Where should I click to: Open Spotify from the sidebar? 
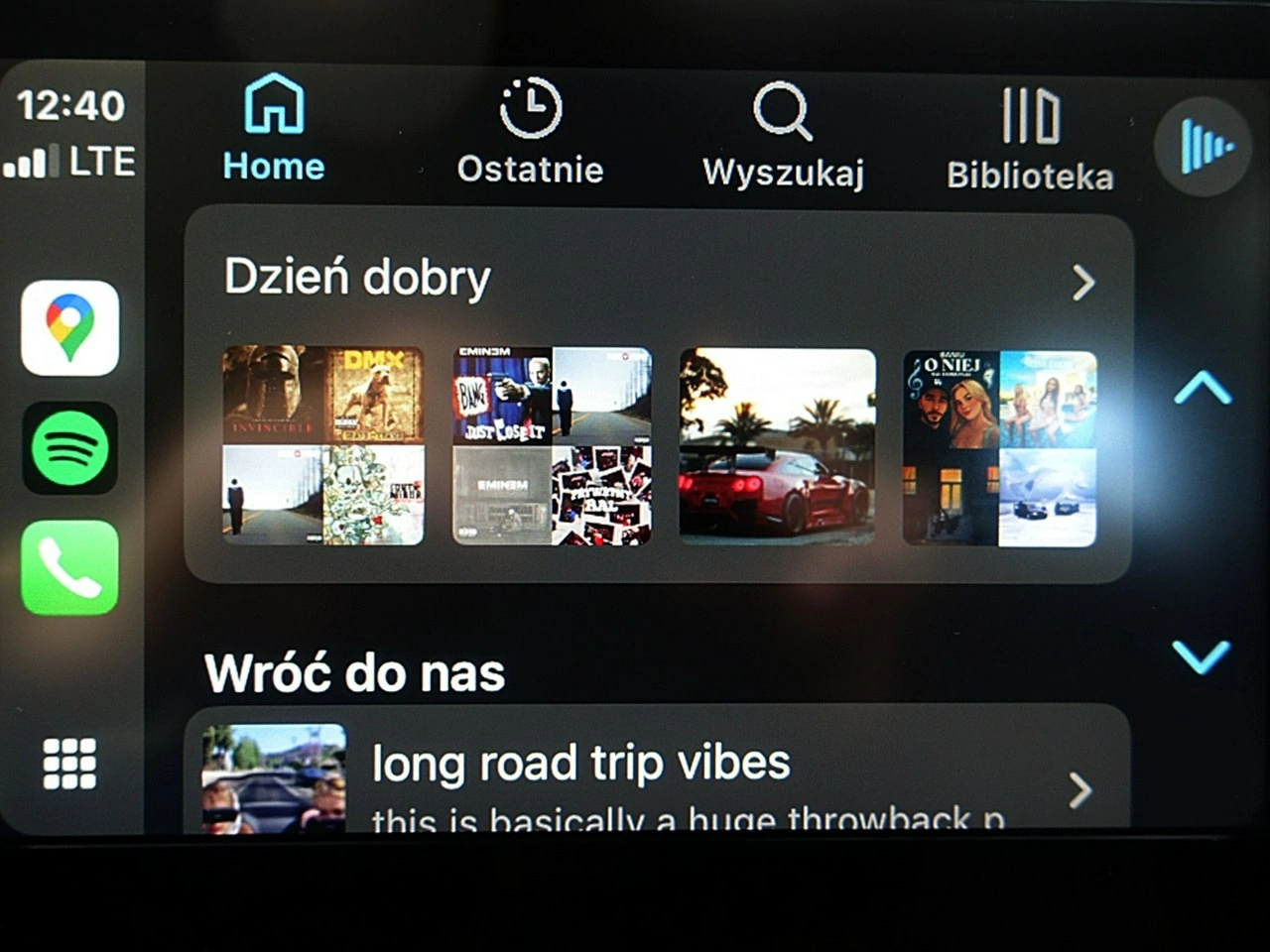pos(69,448)
